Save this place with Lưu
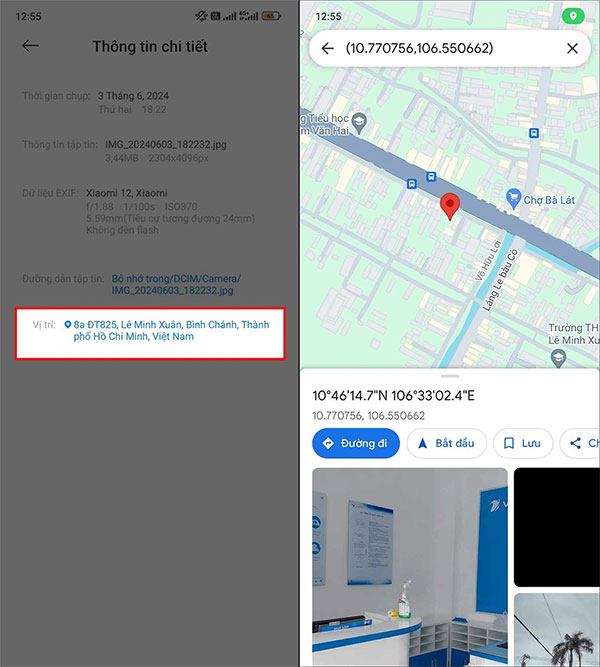600x667 pixels. [x=522, y=443]
